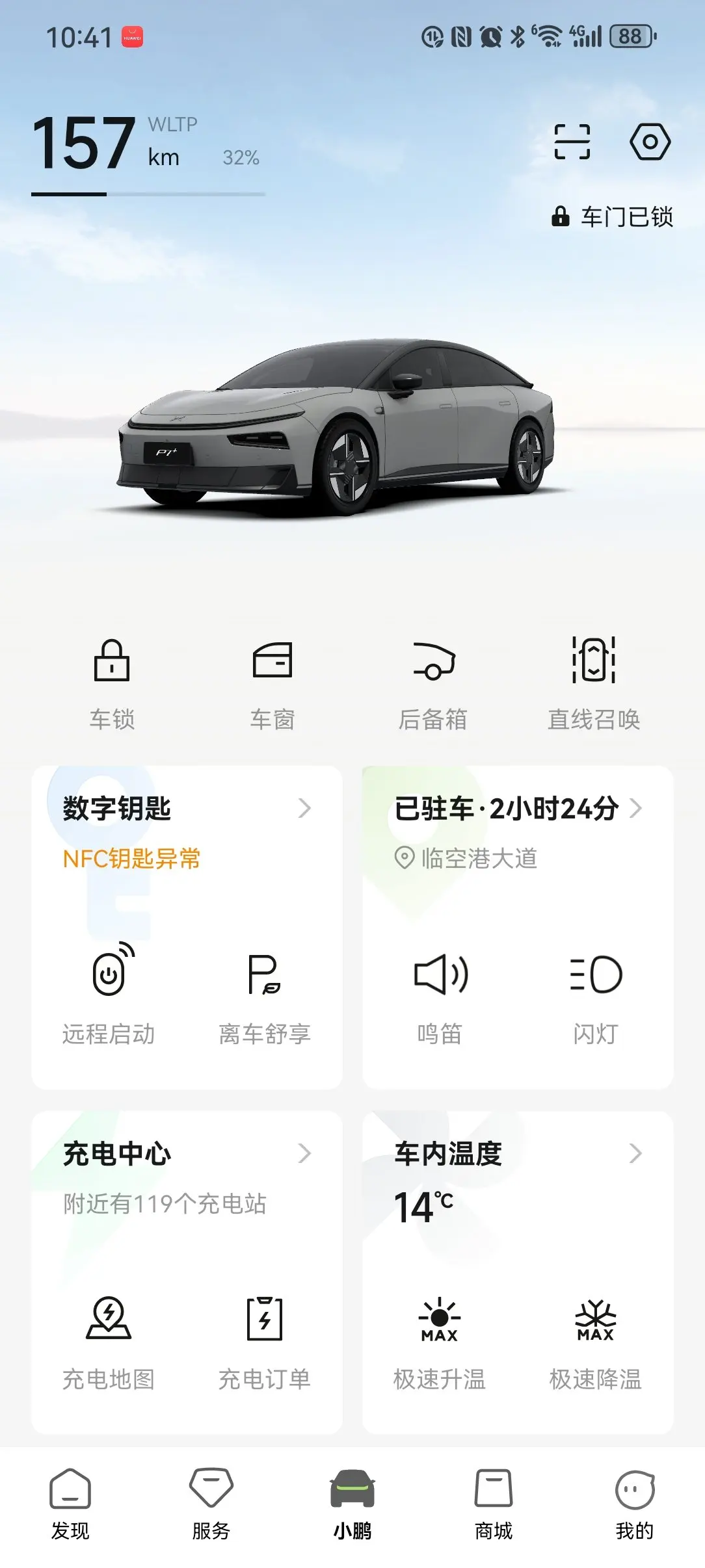Viewport: 705px width, 1568px height.
Task: Start 直线召唤 straight-line summon
Action: [x=594, y=683]
